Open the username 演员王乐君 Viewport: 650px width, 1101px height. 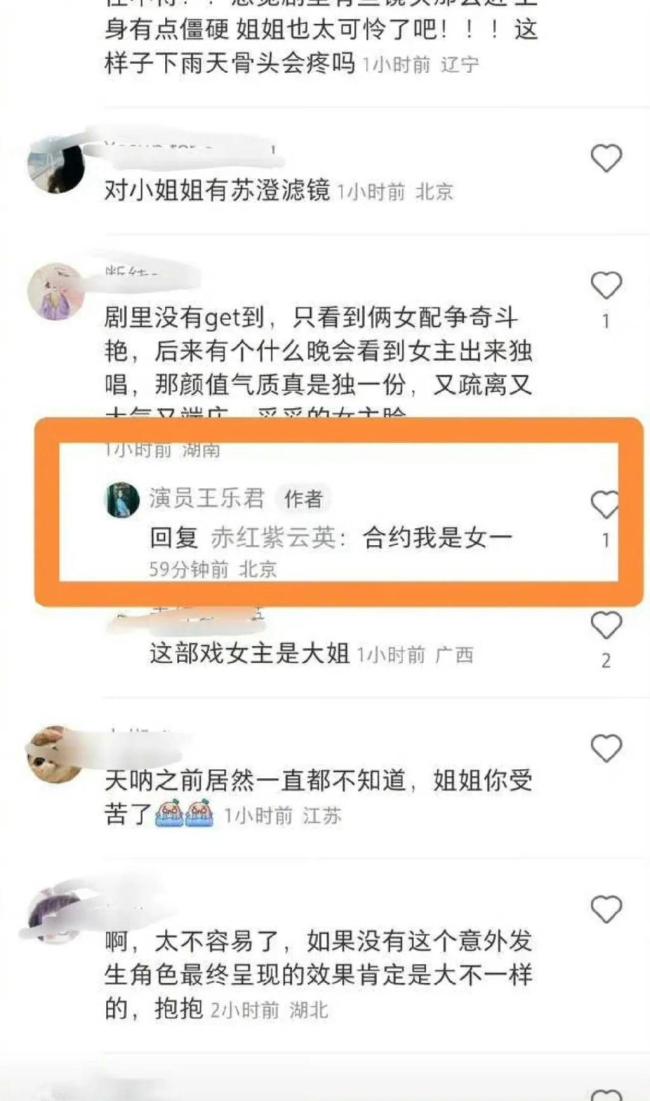[207, 498]
